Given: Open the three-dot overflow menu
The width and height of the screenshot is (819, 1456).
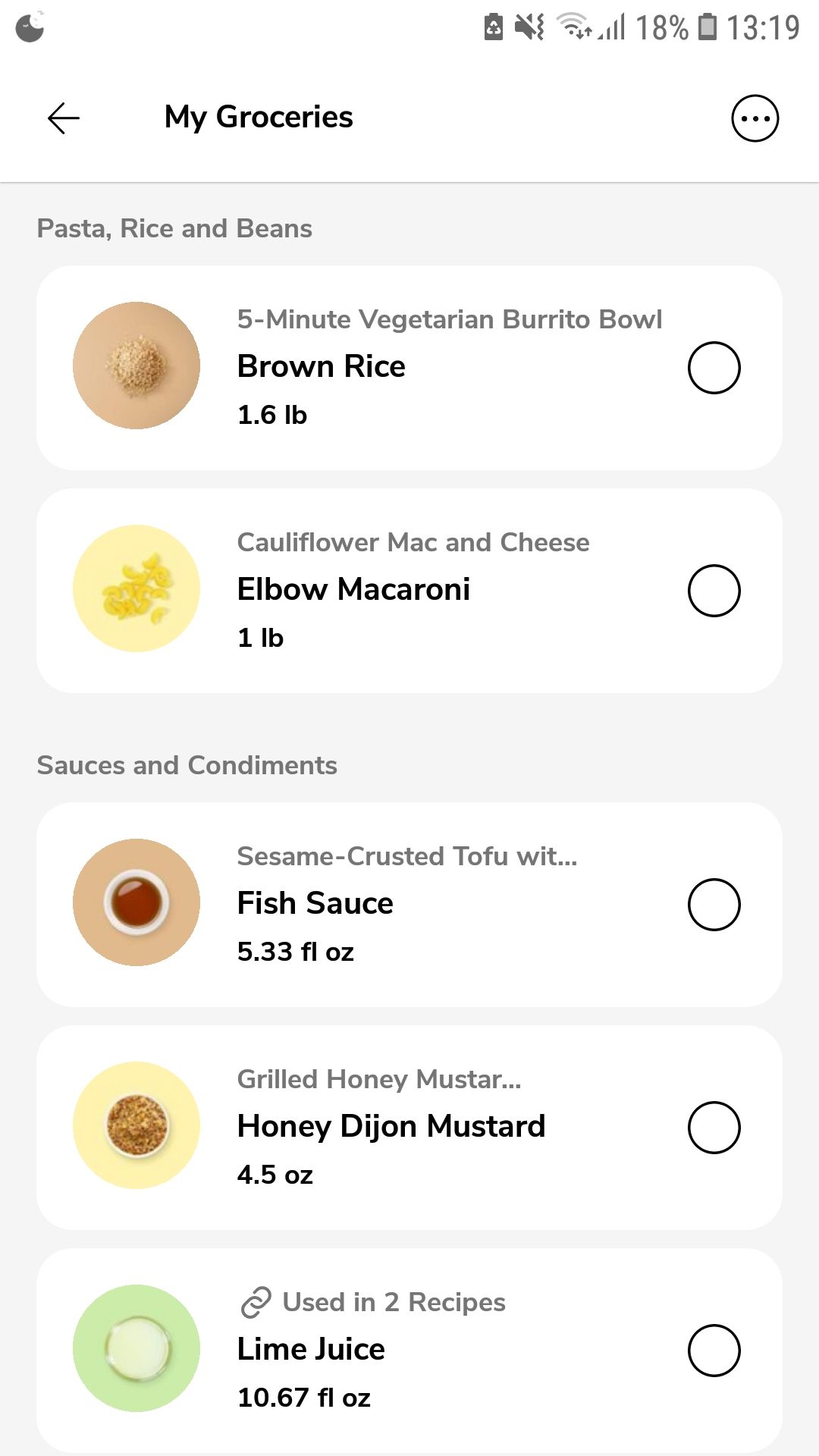Looking at the screenshot, I should [x=755, y=118].
